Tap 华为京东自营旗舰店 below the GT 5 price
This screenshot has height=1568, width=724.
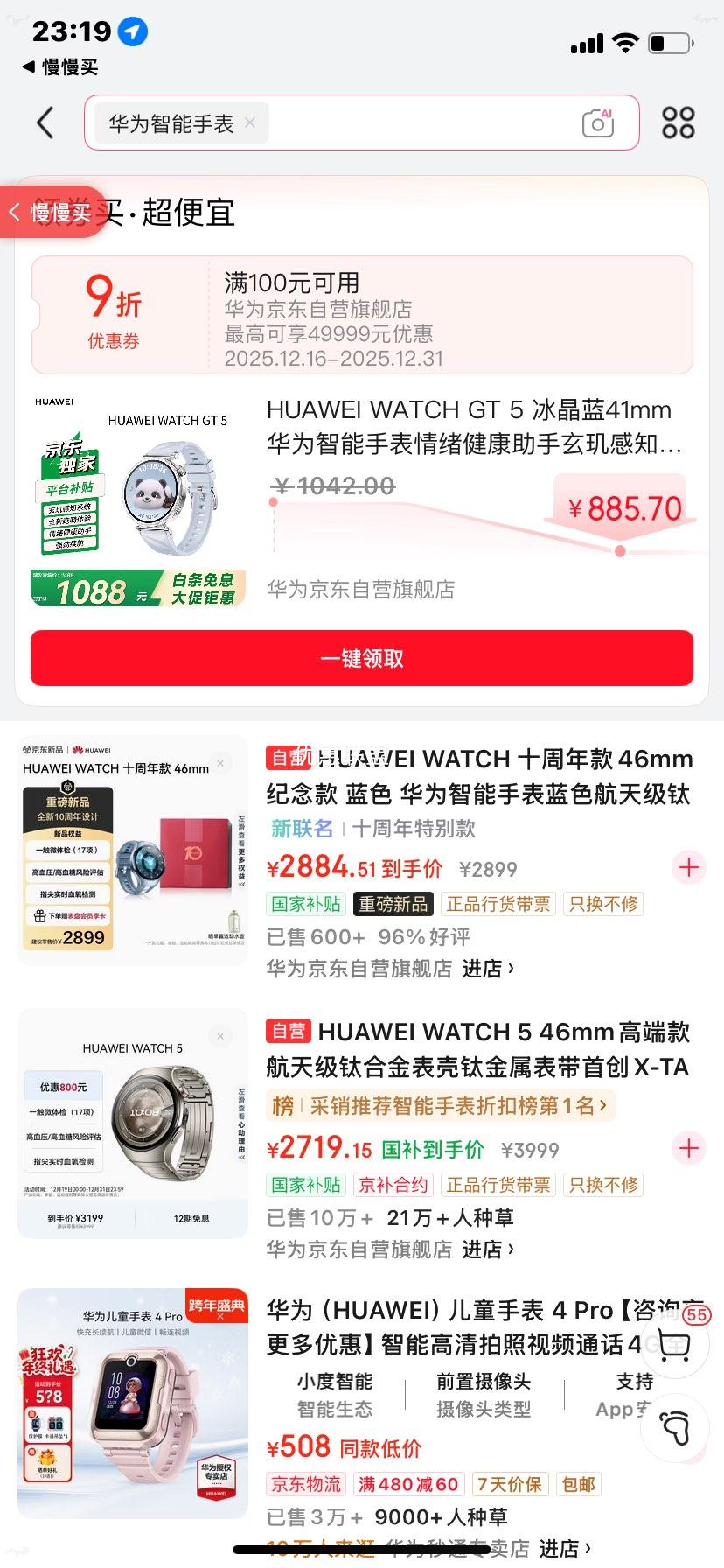click(362, 589)
